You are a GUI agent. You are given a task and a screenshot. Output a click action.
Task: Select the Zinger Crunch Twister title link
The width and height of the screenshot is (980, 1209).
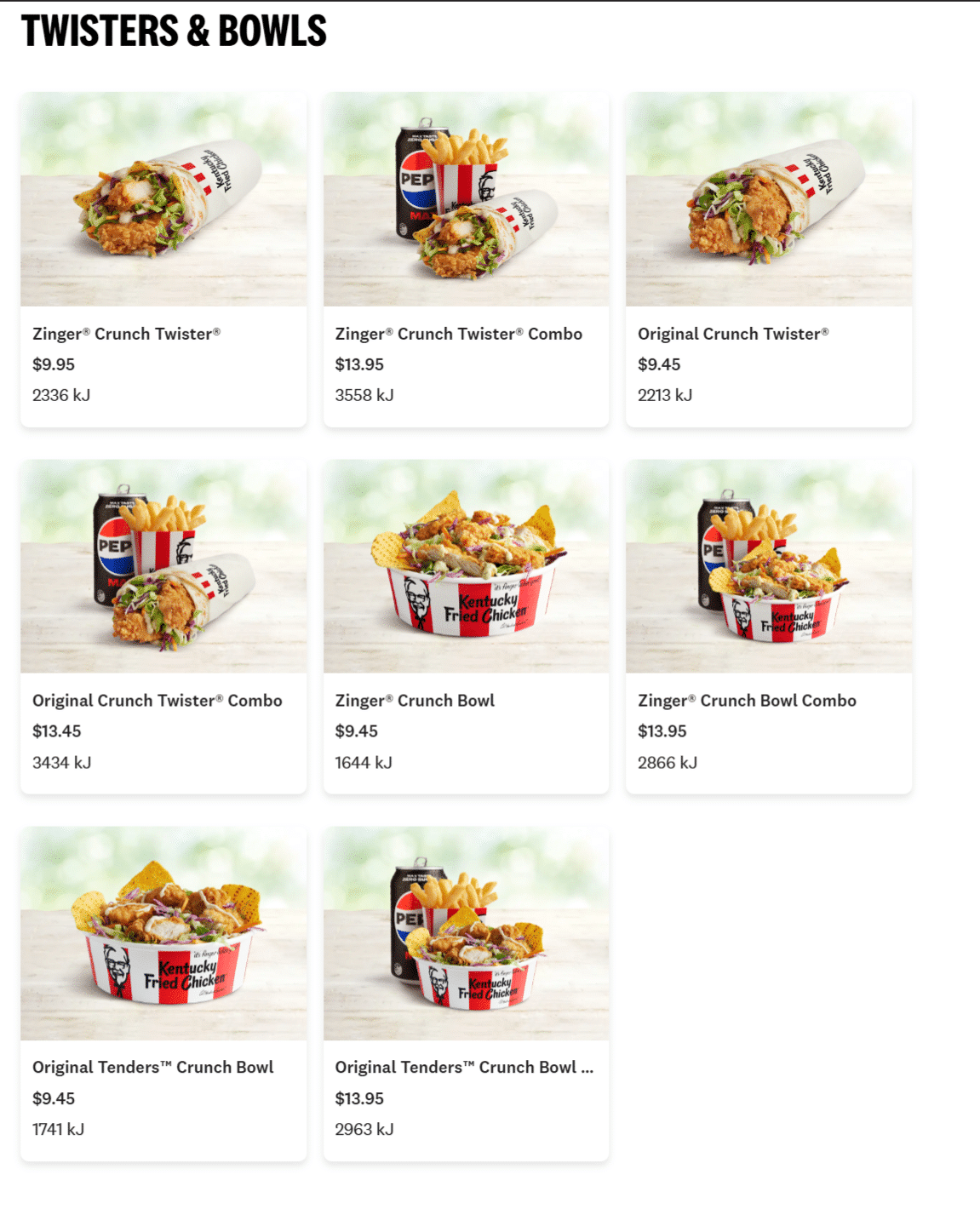pyautogui.click(x=128, y=333)
